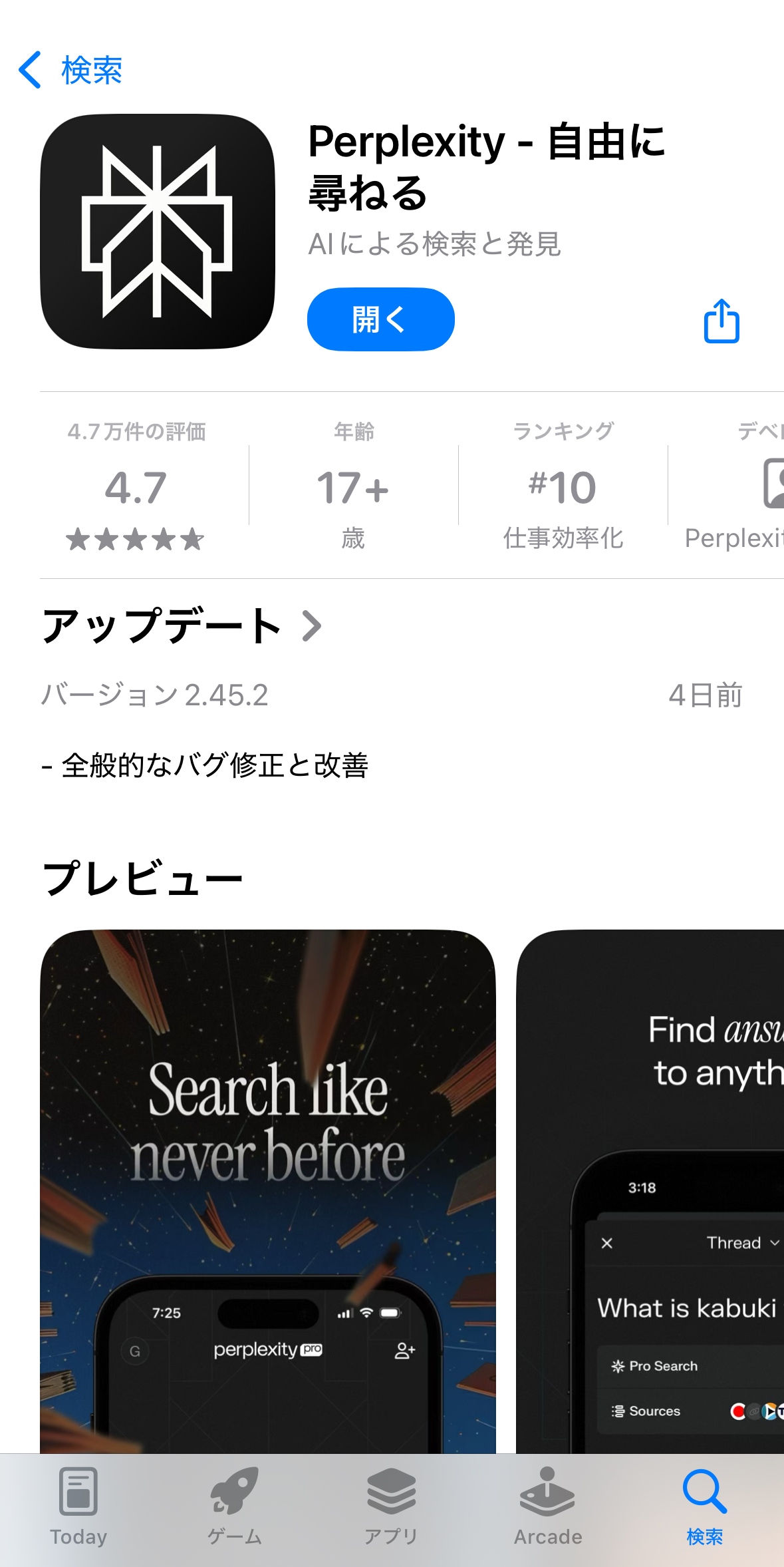Check the 17+ age rating details
Screen dimensions: 784x1567
point(353,486)
